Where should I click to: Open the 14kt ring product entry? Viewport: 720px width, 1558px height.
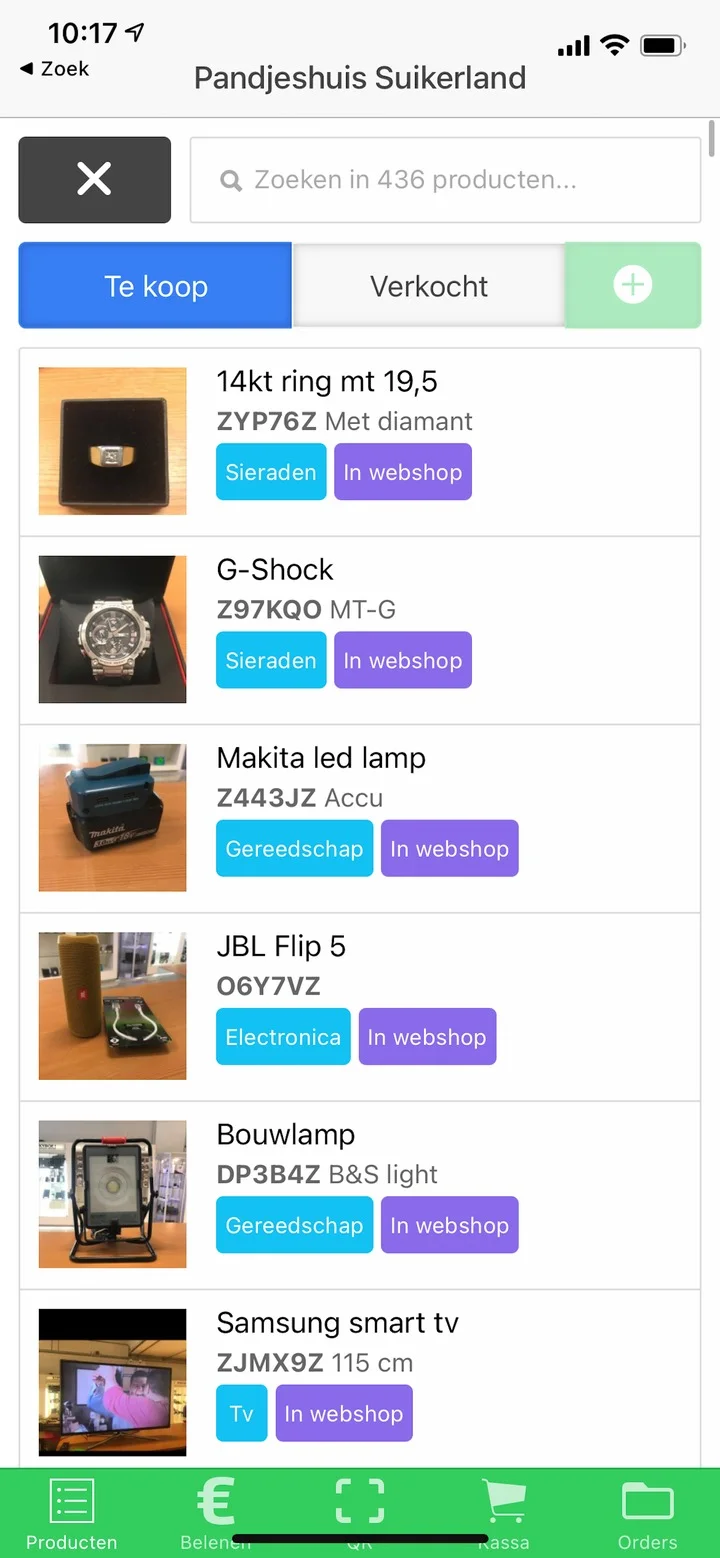click(x=360, y=440)
